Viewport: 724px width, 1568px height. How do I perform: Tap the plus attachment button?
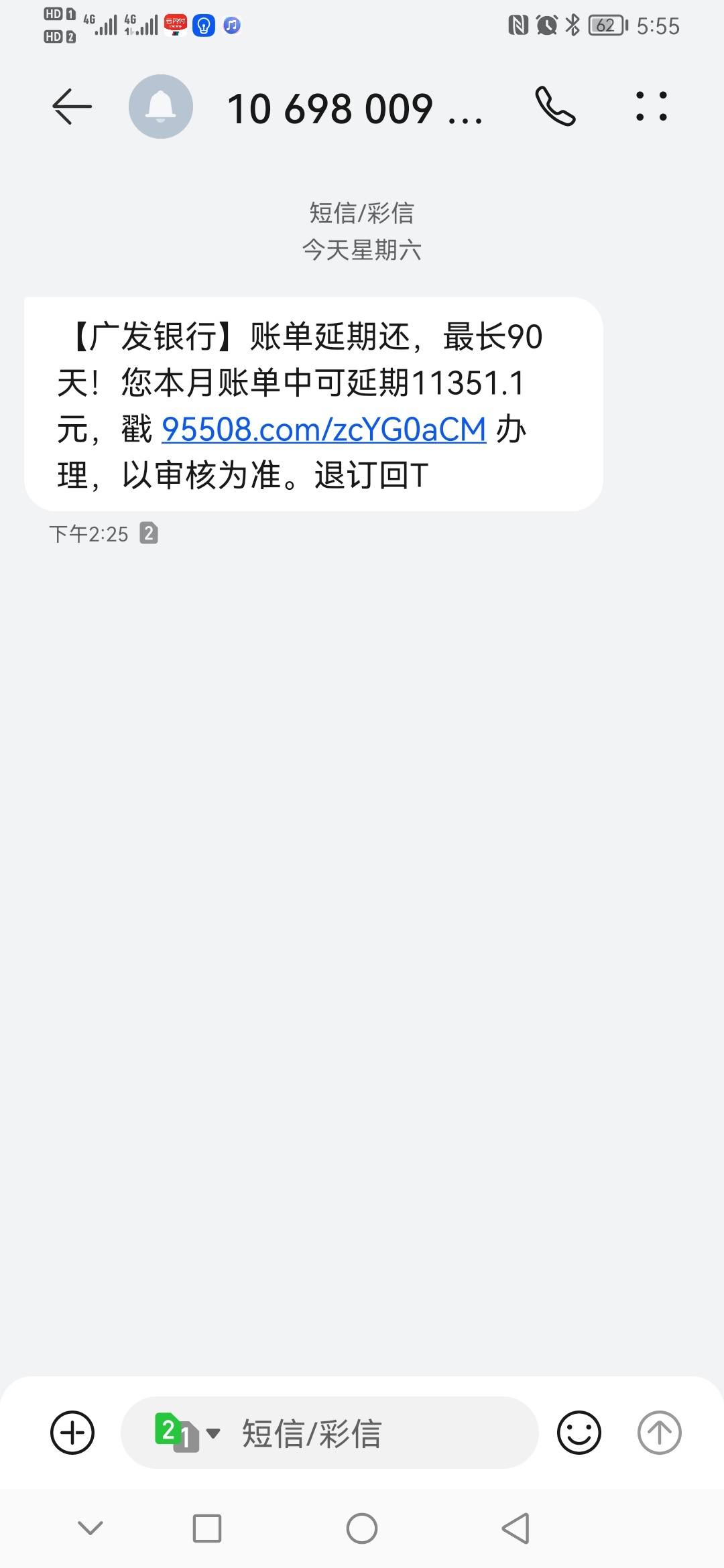click(x=72, y=1433)
